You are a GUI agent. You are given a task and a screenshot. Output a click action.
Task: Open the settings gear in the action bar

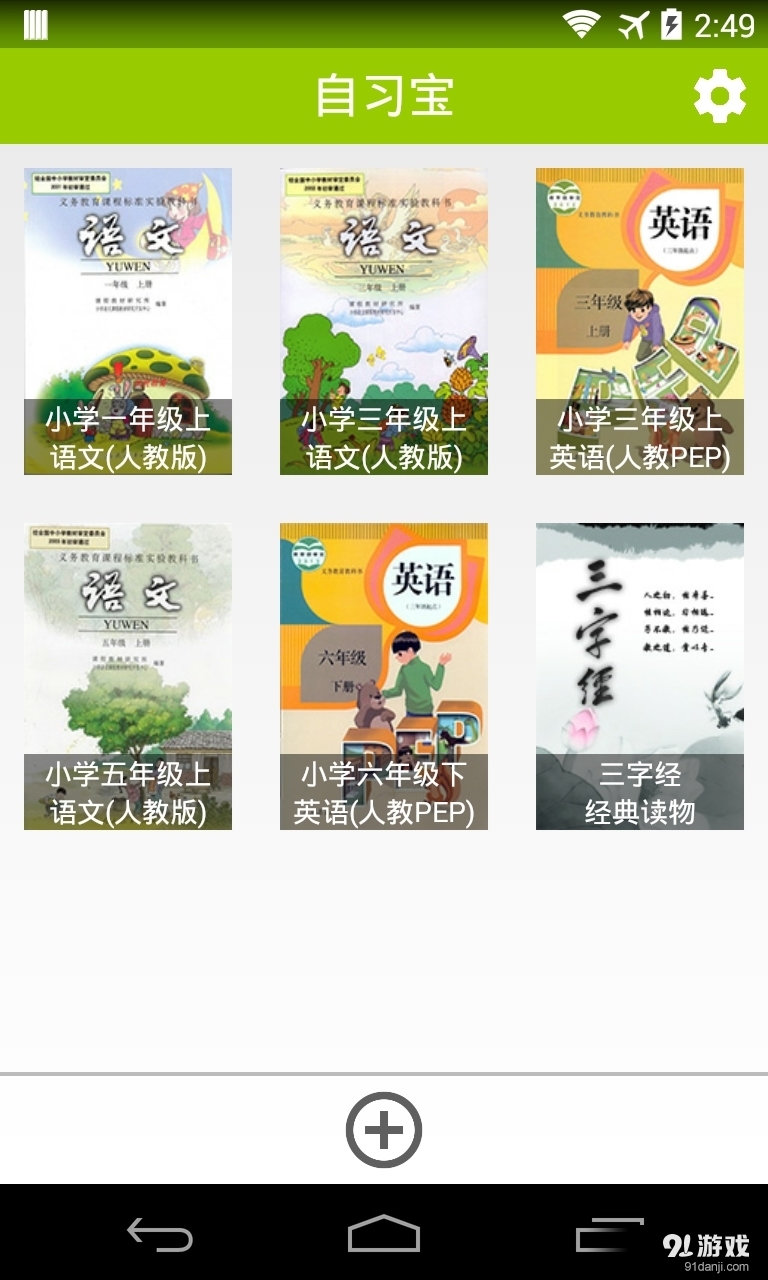(x=719, y=96)
